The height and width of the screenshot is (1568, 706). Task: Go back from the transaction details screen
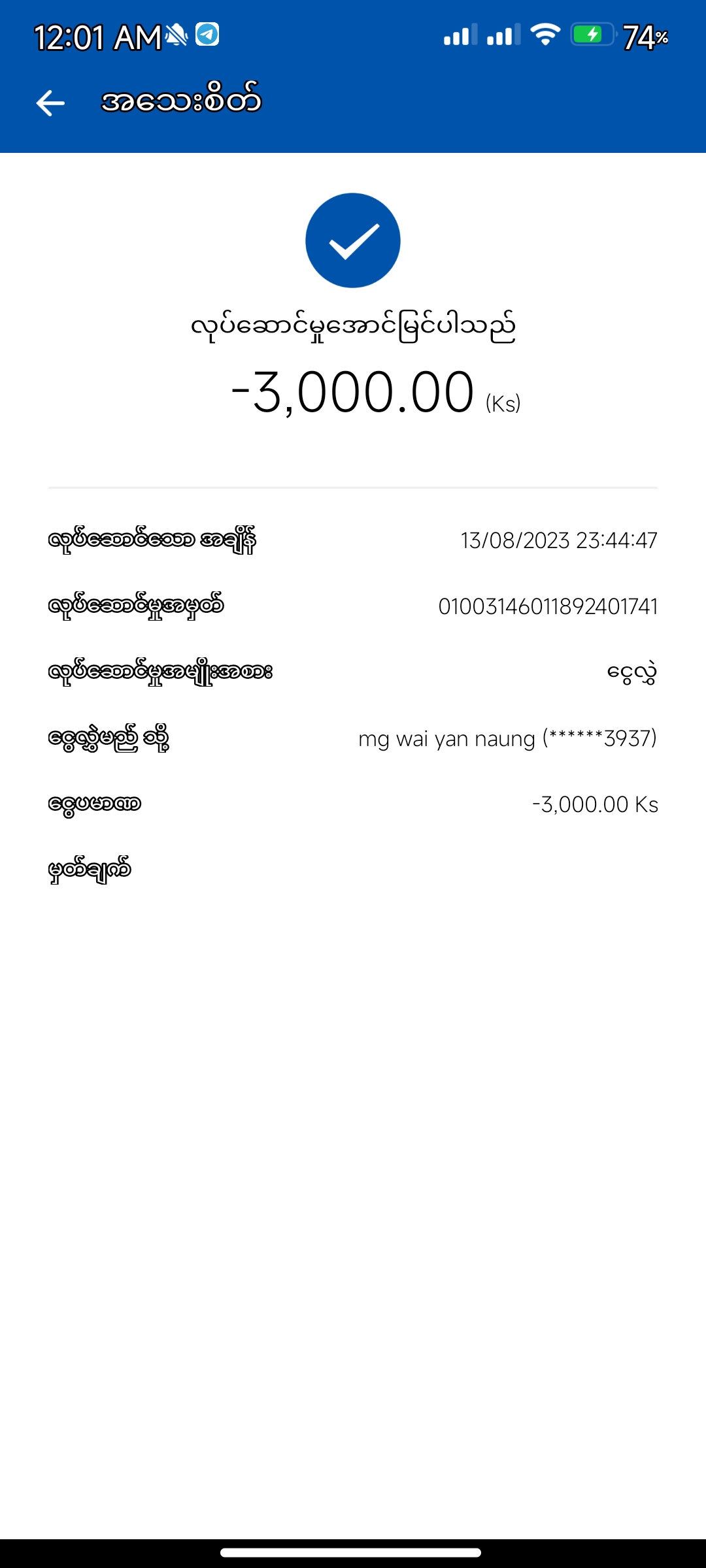pyautogui.click(x=50, y=103)
